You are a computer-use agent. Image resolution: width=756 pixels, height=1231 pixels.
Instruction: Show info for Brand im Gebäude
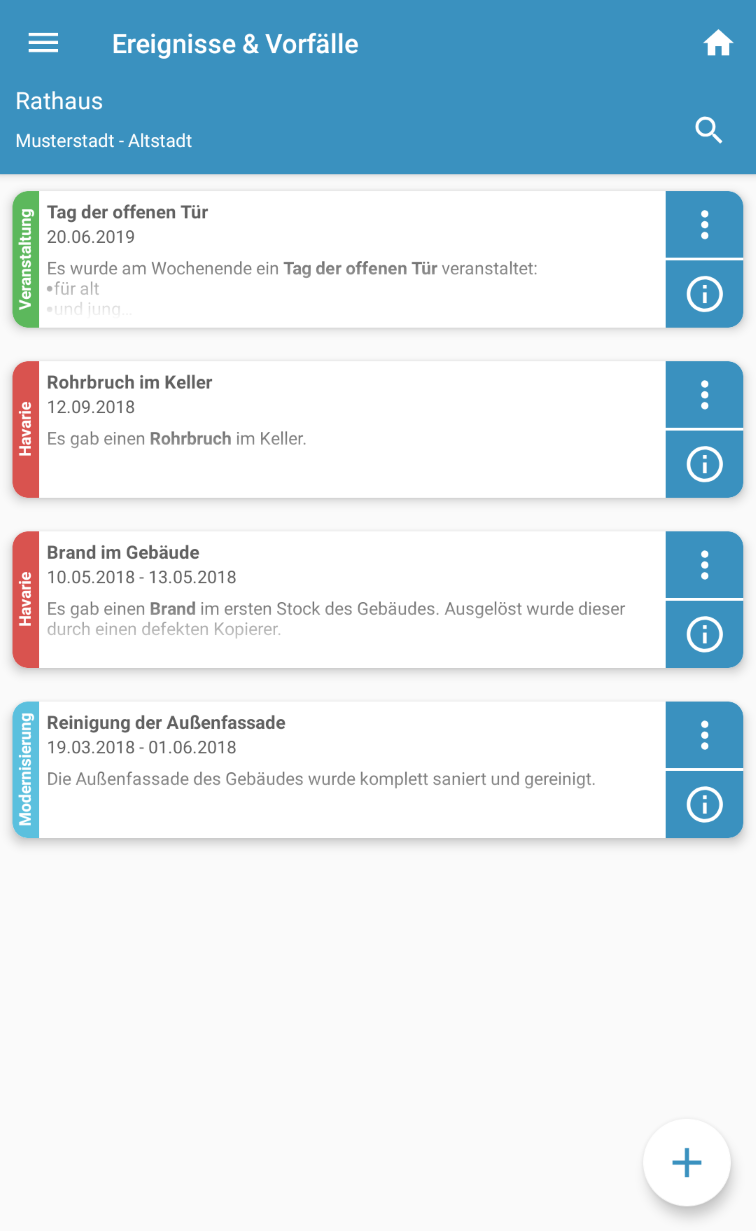click(705, 635)
